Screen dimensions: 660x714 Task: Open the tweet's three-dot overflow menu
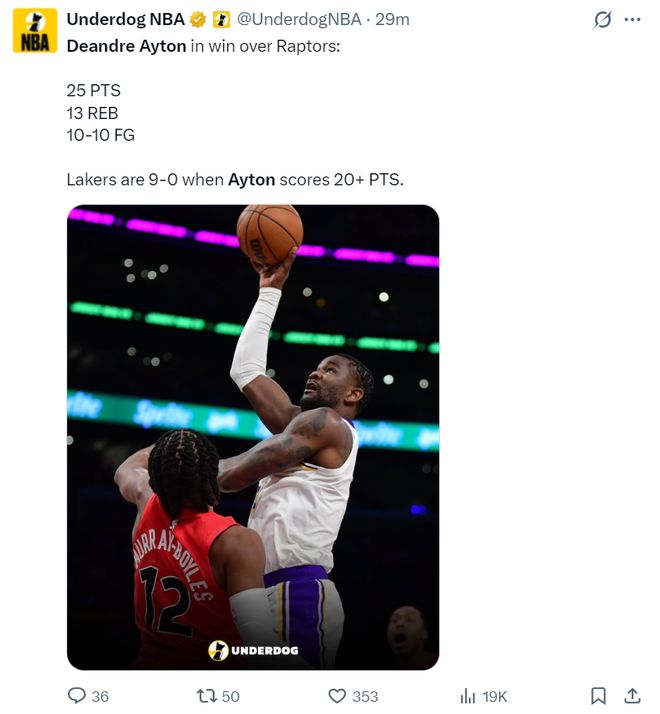pyautogui.click(x=631, y=19)
